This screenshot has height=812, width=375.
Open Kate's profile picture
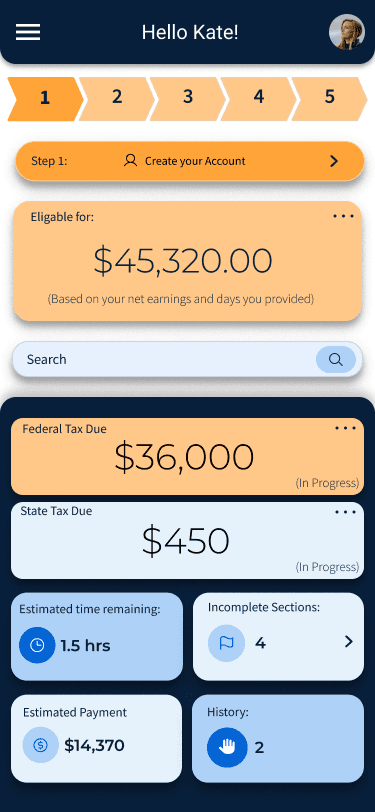(x=347, y=32)
